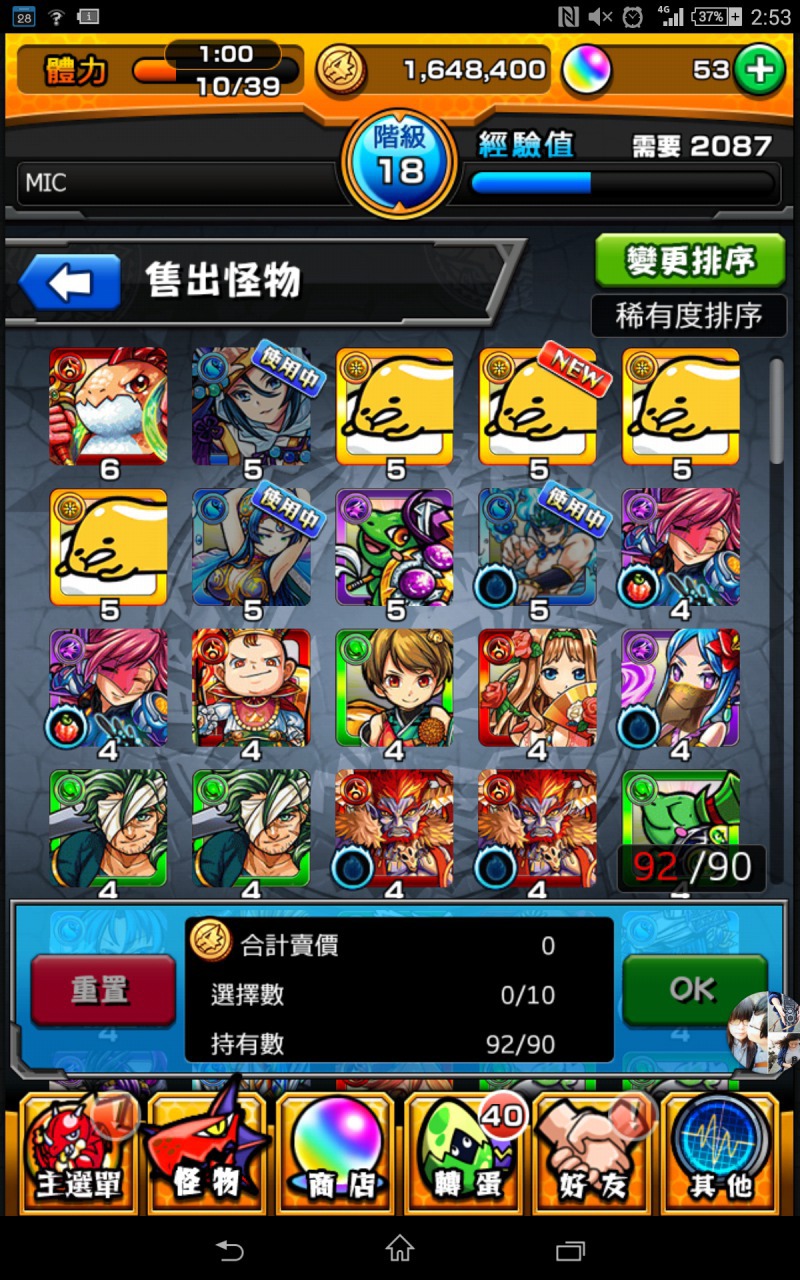
Task: Tap the green plus to add orbs
Action: click(x=759, y=70)
